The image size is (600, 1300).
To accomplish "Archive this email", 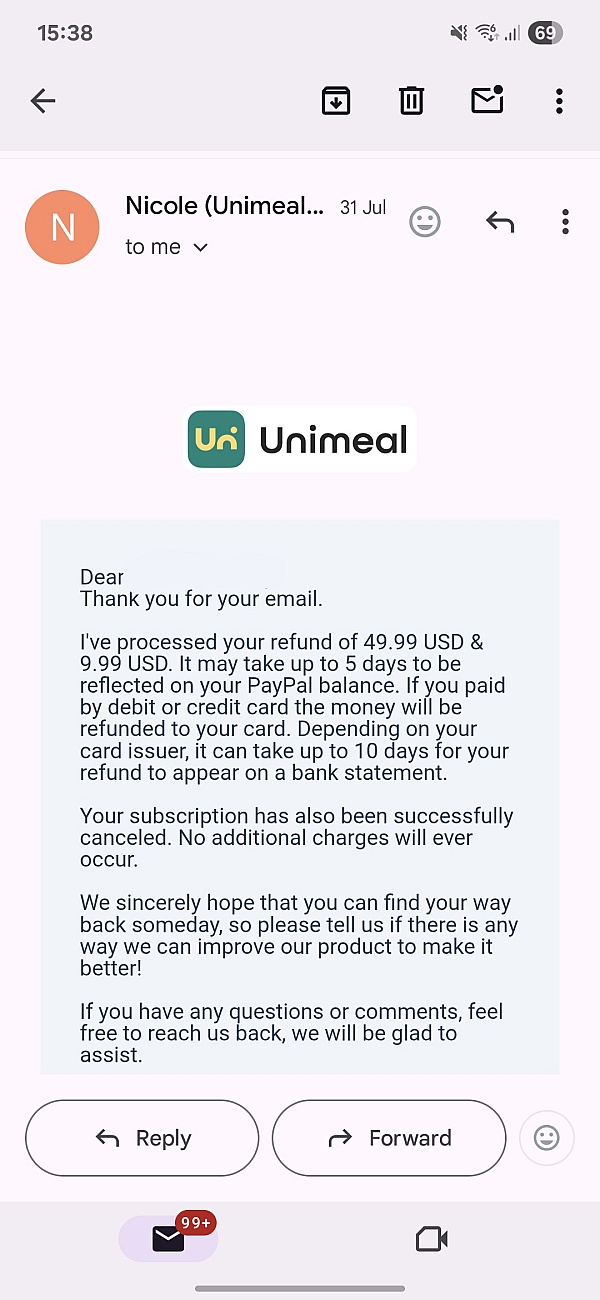I will point(336,100).
